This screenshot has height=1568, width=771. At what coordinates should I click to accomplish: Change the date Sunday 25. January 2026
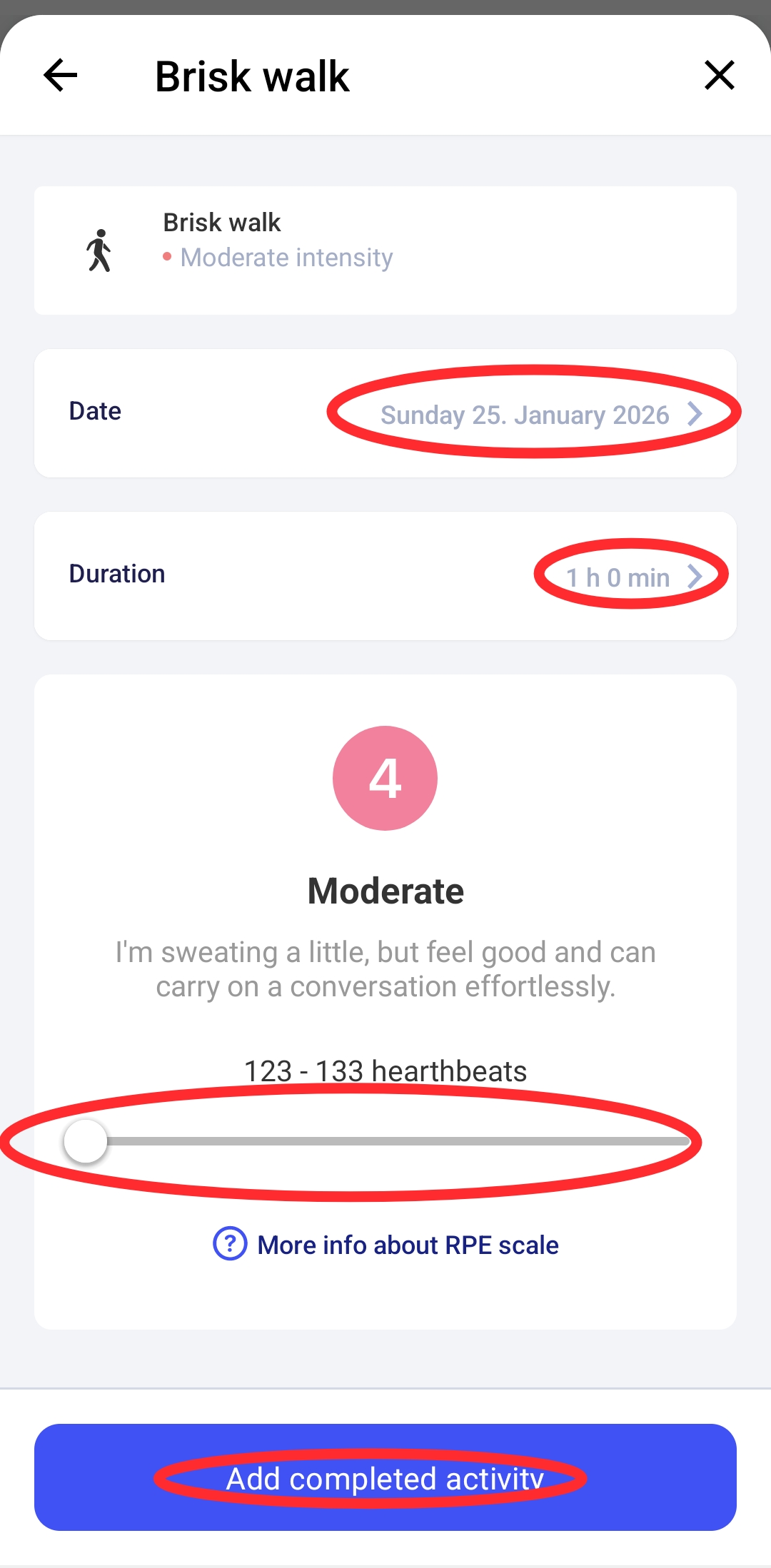pyautogui.click(x=540, y=414)
